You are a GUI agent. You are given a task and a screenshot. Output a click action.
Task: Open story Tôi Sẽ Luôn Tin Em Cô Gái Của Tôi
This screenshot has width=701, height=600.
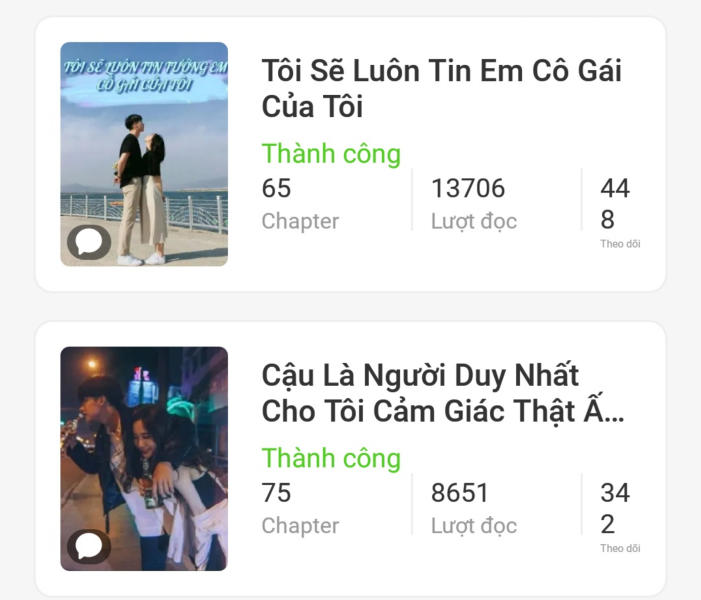pos(441,88)
